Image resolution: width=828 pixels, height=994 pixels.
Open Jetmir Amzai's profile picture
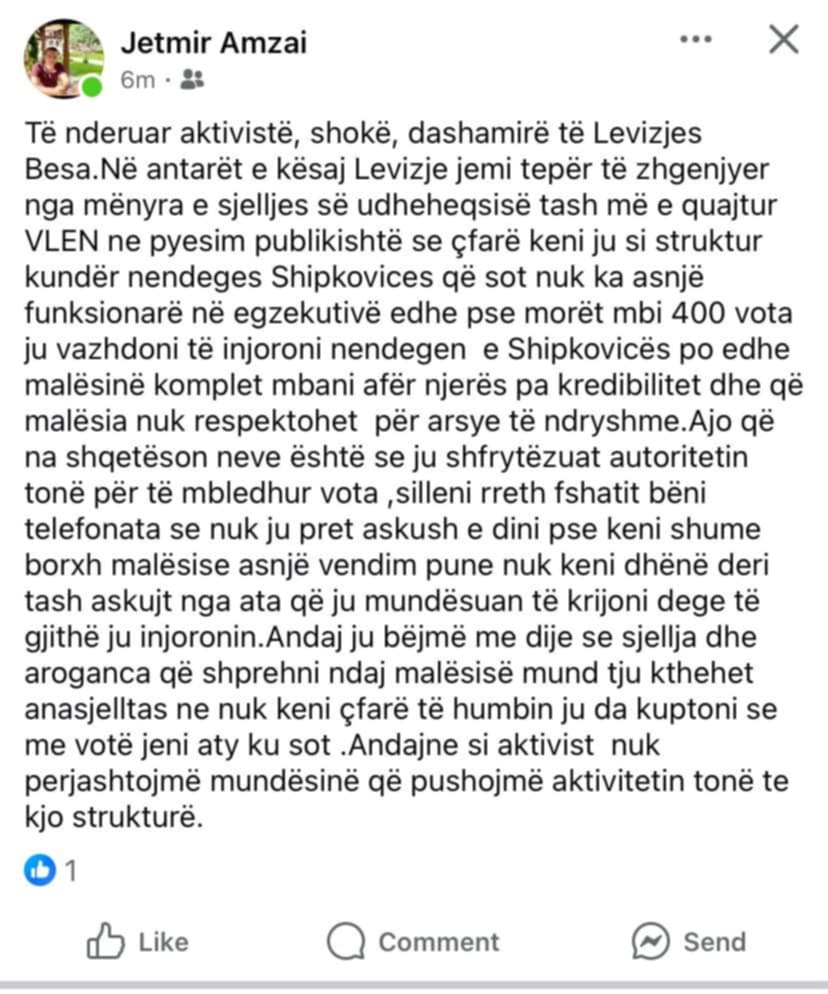pyautogui.click(x=63, y=58)
